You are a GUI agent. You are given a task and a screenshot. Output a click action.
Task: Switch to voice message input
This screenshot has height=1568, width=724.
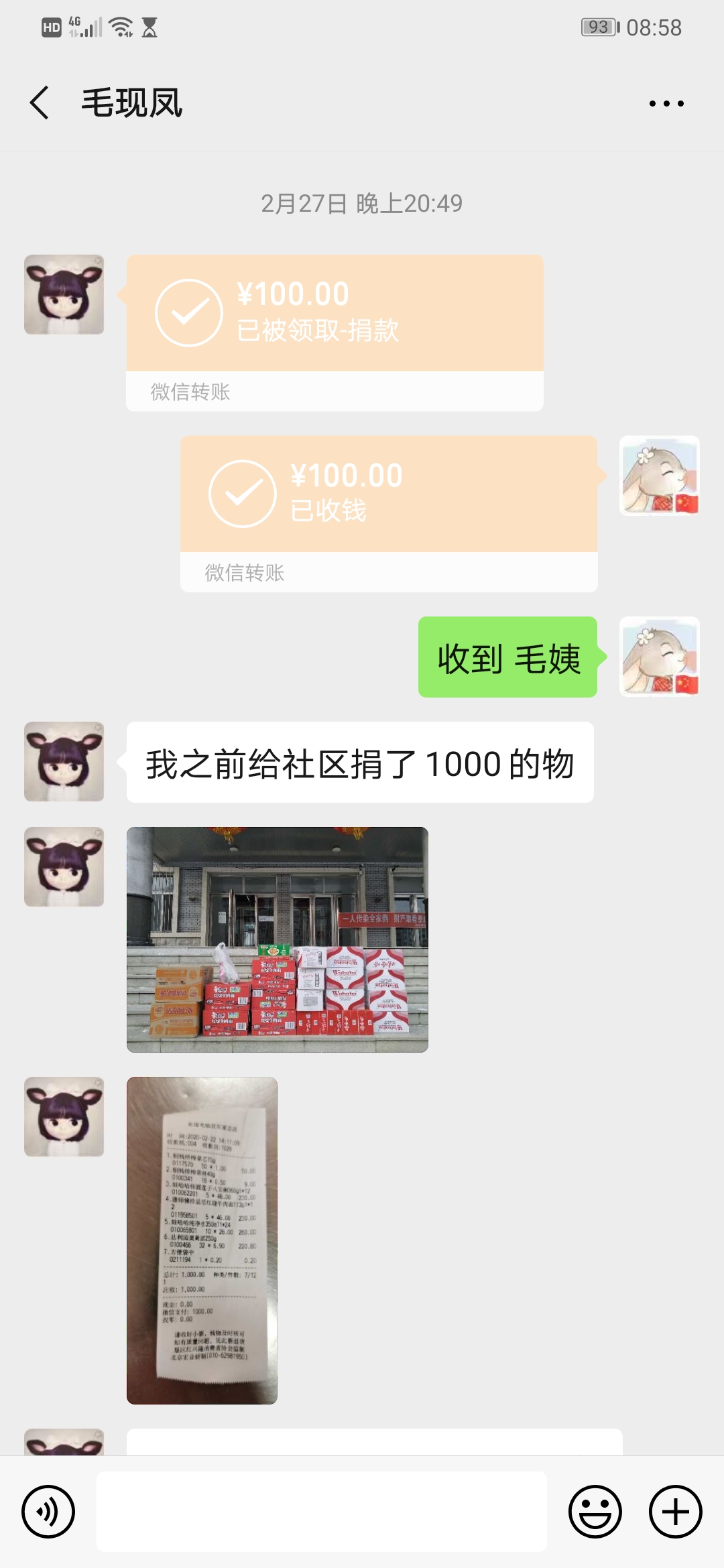click(x=48, y=1512)
